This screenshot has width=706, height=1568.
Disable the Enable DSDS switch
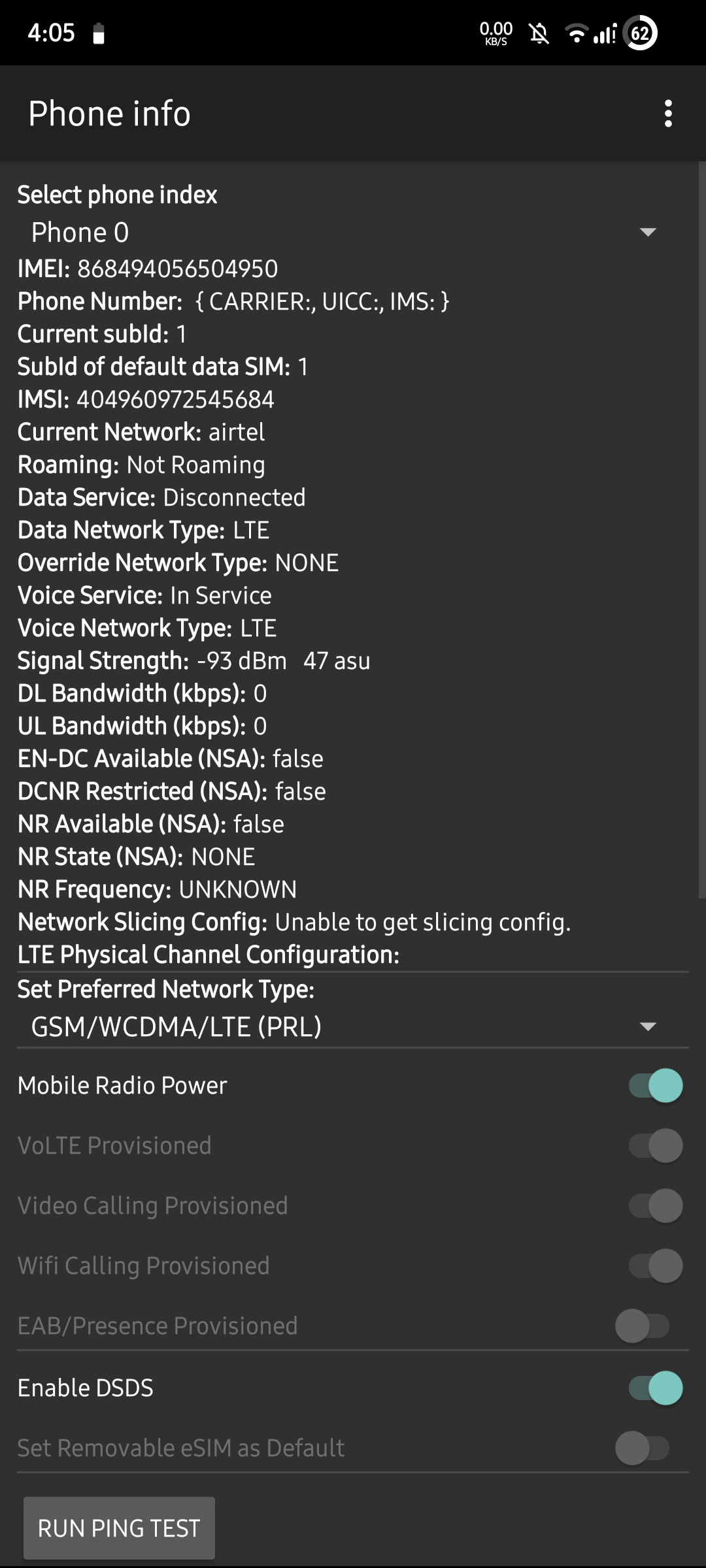[x=655, y=1388]
